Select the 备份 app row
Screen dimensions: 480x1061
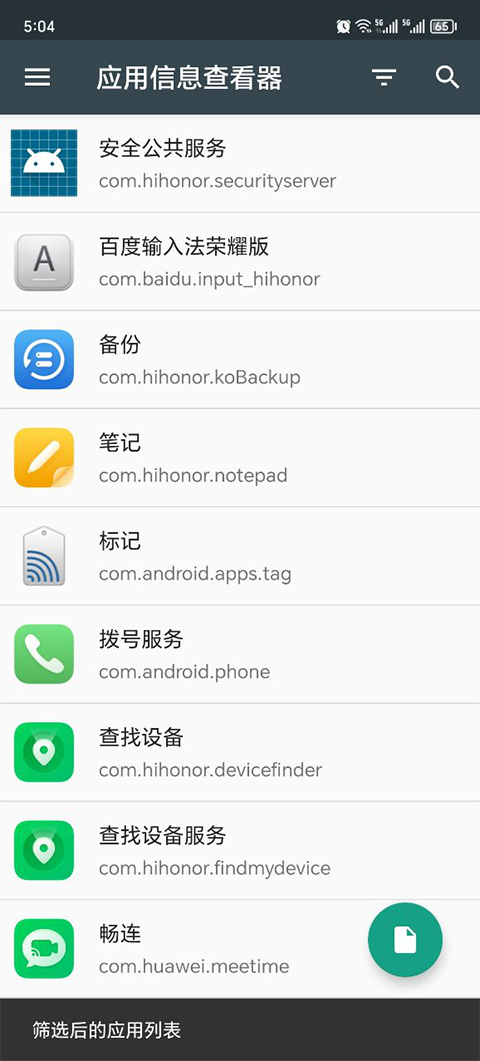click(x=240, y=360)
